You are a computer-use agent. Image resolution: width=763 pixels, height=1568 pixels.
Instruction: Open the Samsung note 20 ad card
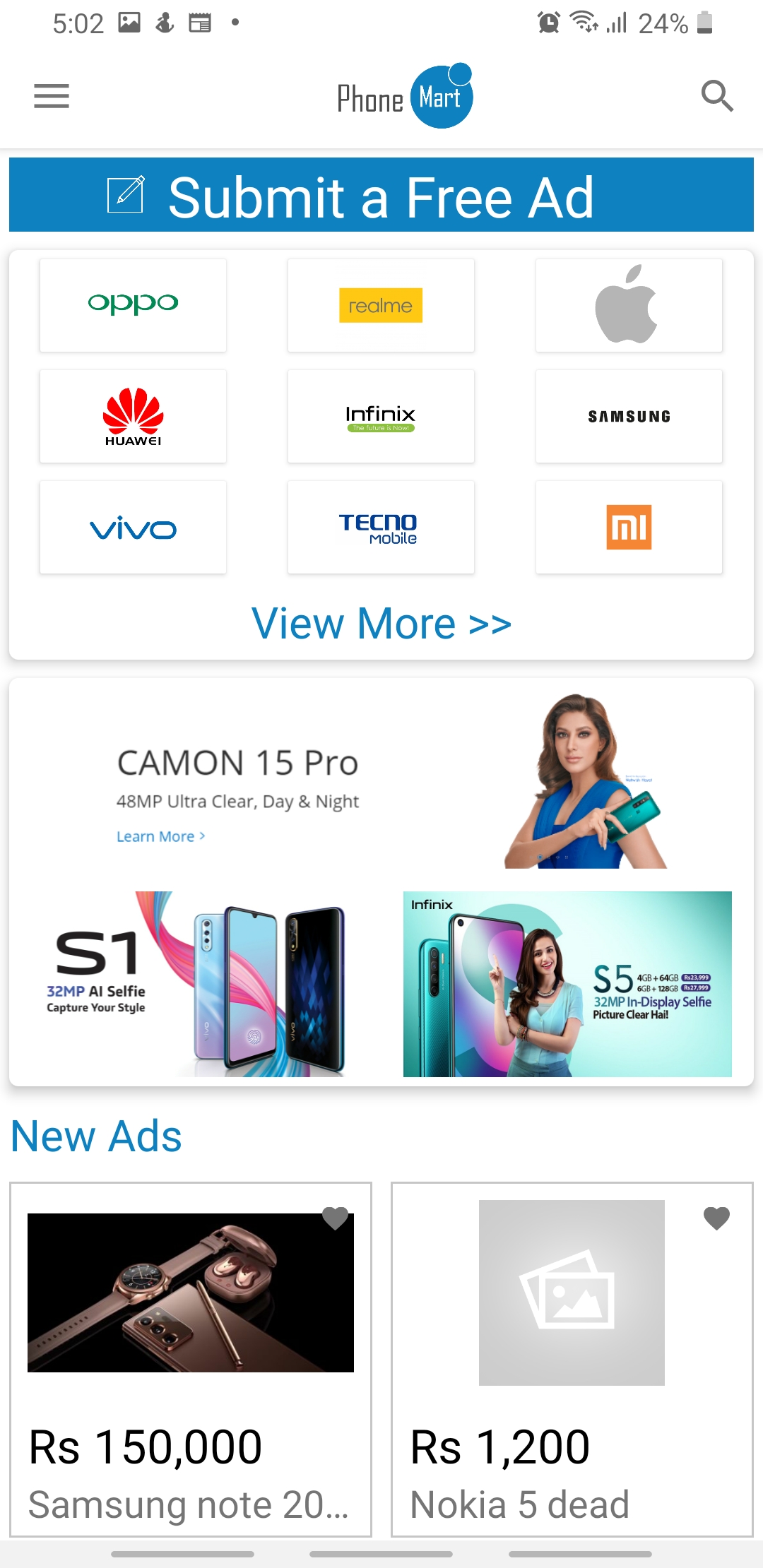coord(191,1363)
